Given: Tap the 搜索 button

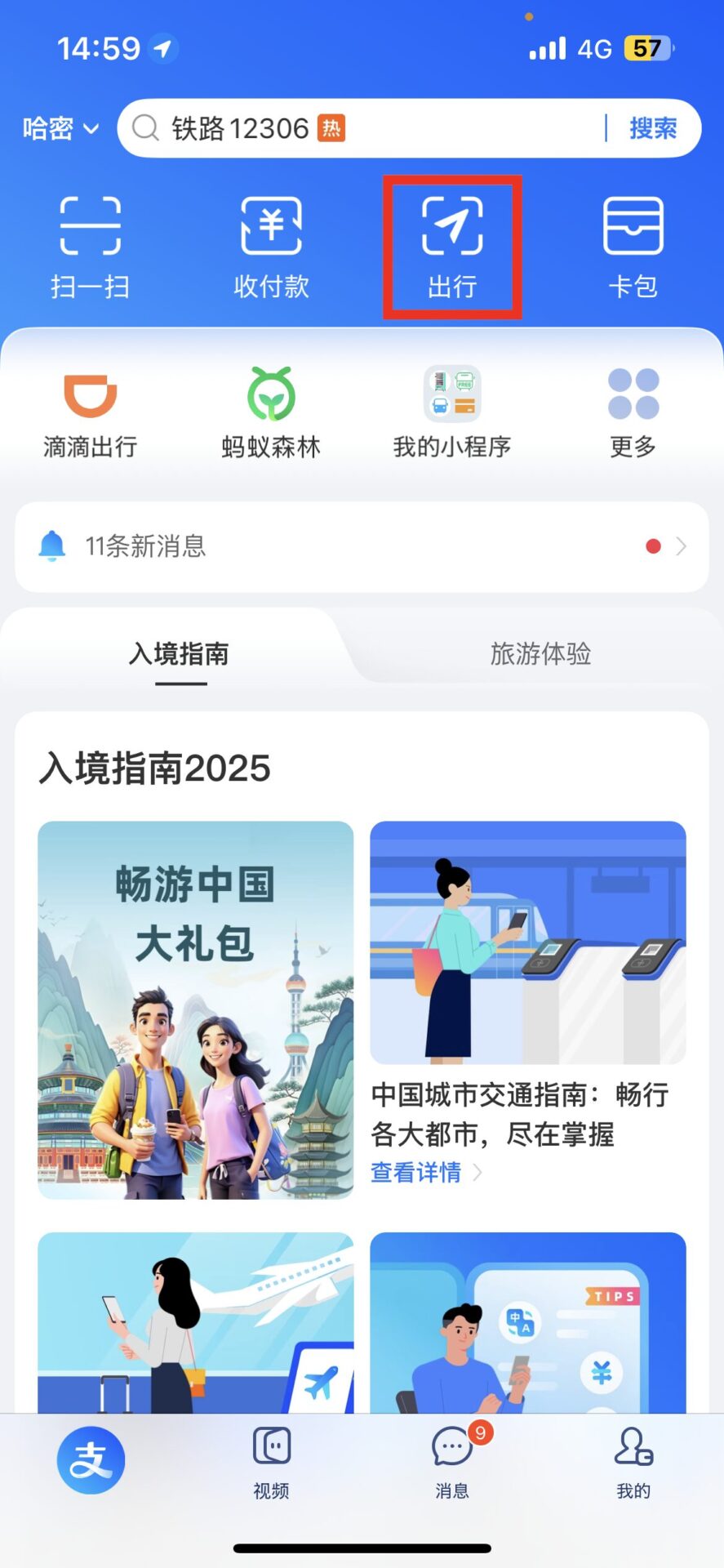Looking at the screenshot, I should 652,129.
